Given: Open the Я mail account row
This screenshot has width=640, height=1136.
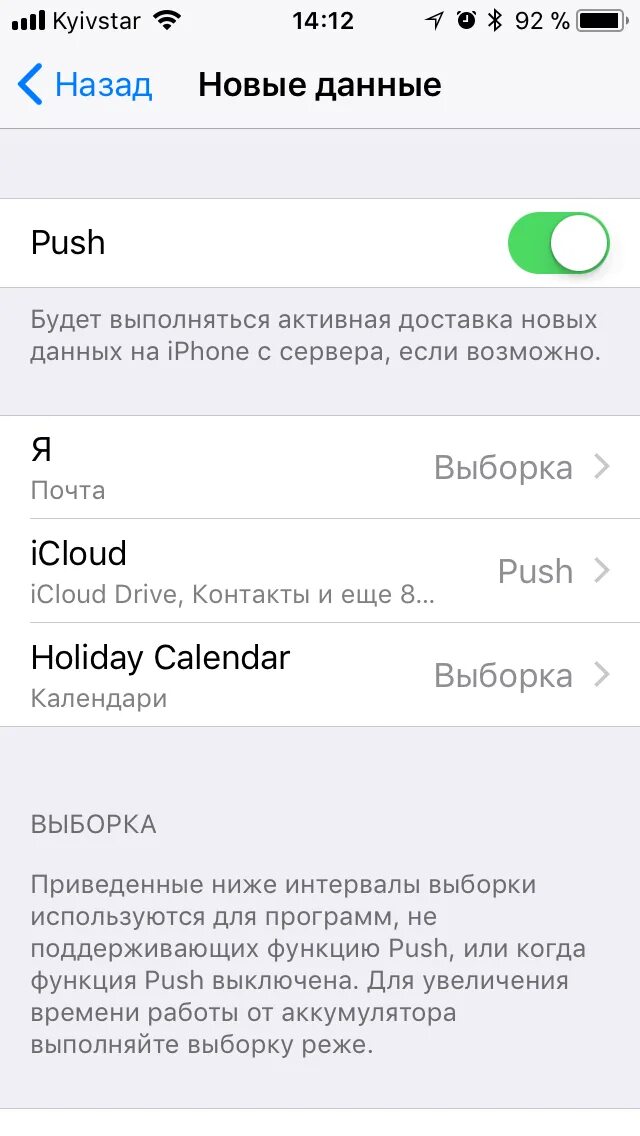Looking at the screenshot, I should pyautogui.click(x=320, y=468).
